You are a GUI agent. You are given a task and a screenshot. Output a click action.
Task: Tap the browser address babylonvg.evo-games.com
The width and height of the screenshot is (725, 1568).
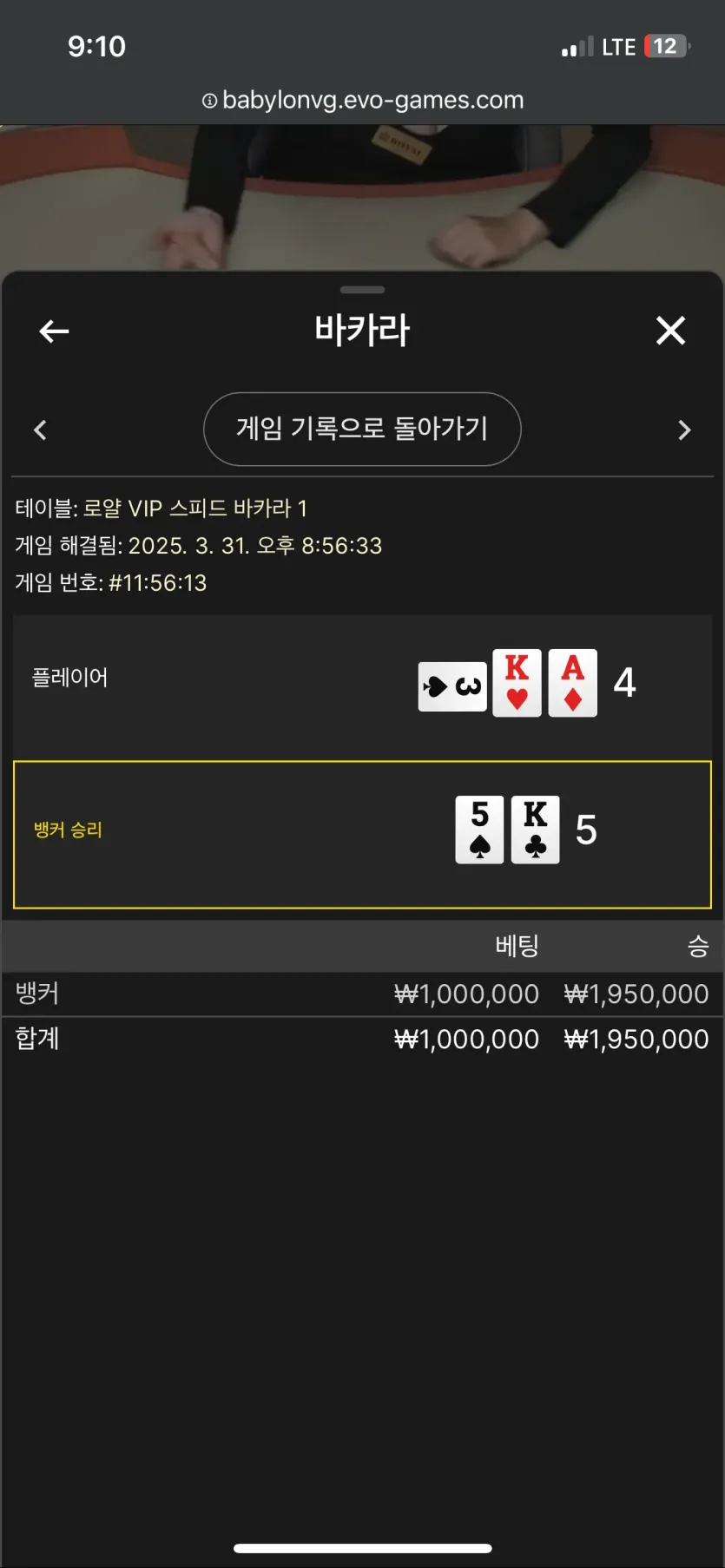click(363, 100)
